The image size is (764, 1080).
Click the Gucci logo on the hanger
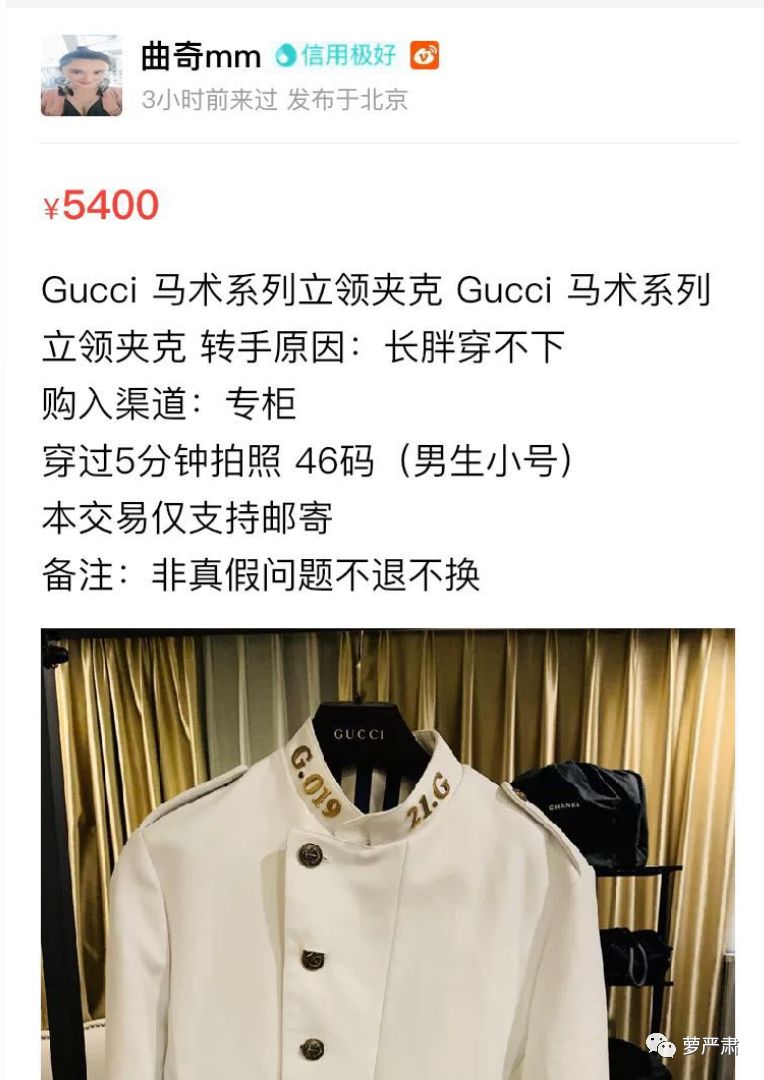(358, 733)
